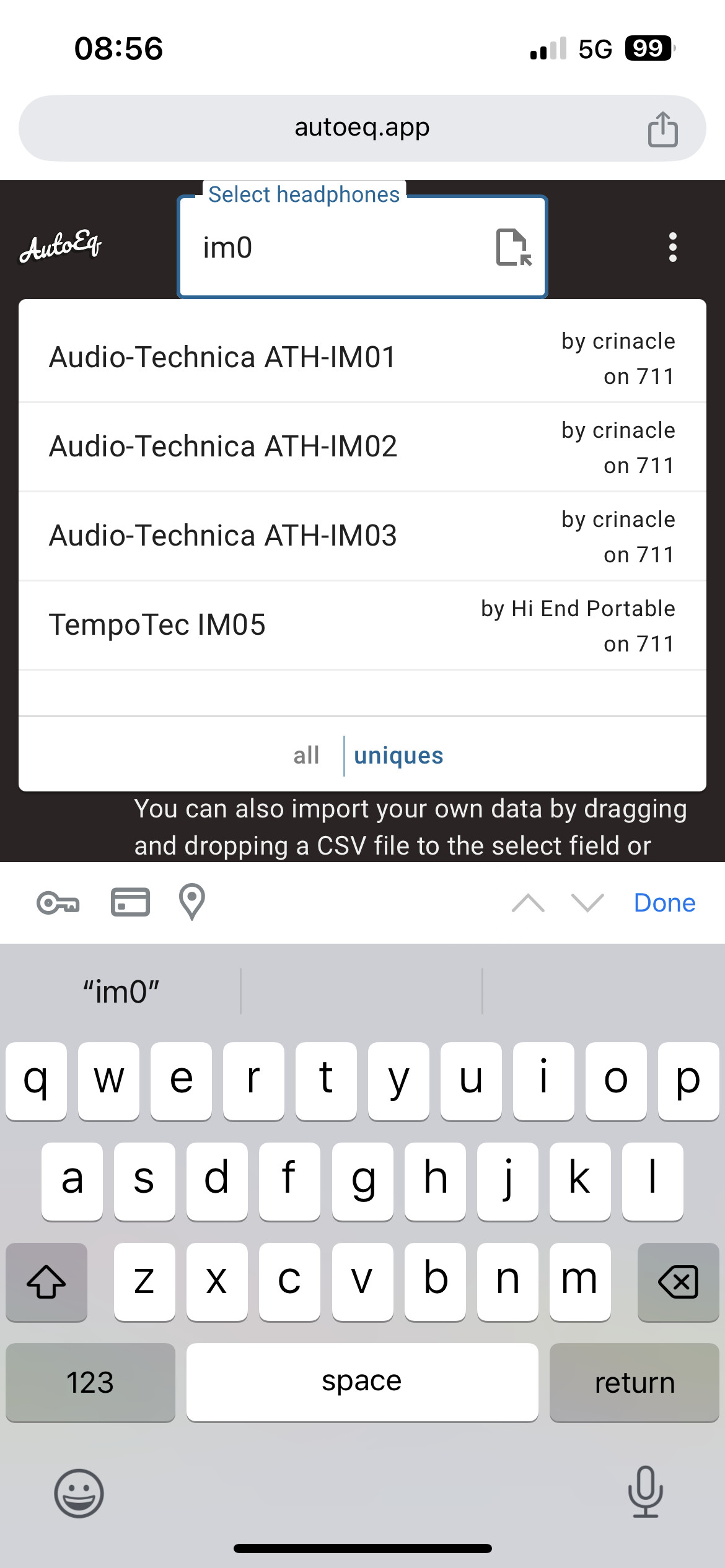The height and width of the screenshot is (1568, 725).
Task: Open the credit card autofill icon
Action: [130, 902]
